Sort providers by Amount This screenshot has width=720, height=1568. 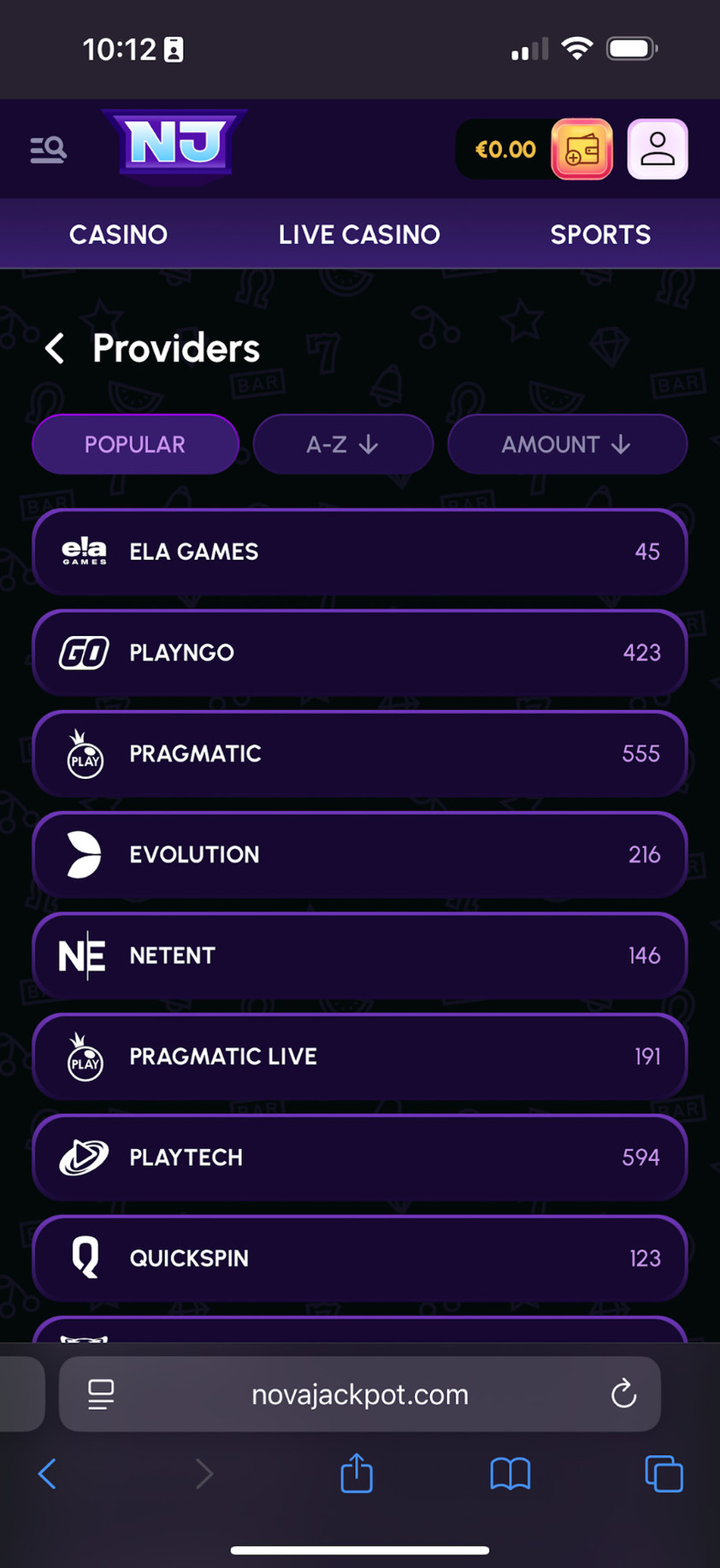567,445
